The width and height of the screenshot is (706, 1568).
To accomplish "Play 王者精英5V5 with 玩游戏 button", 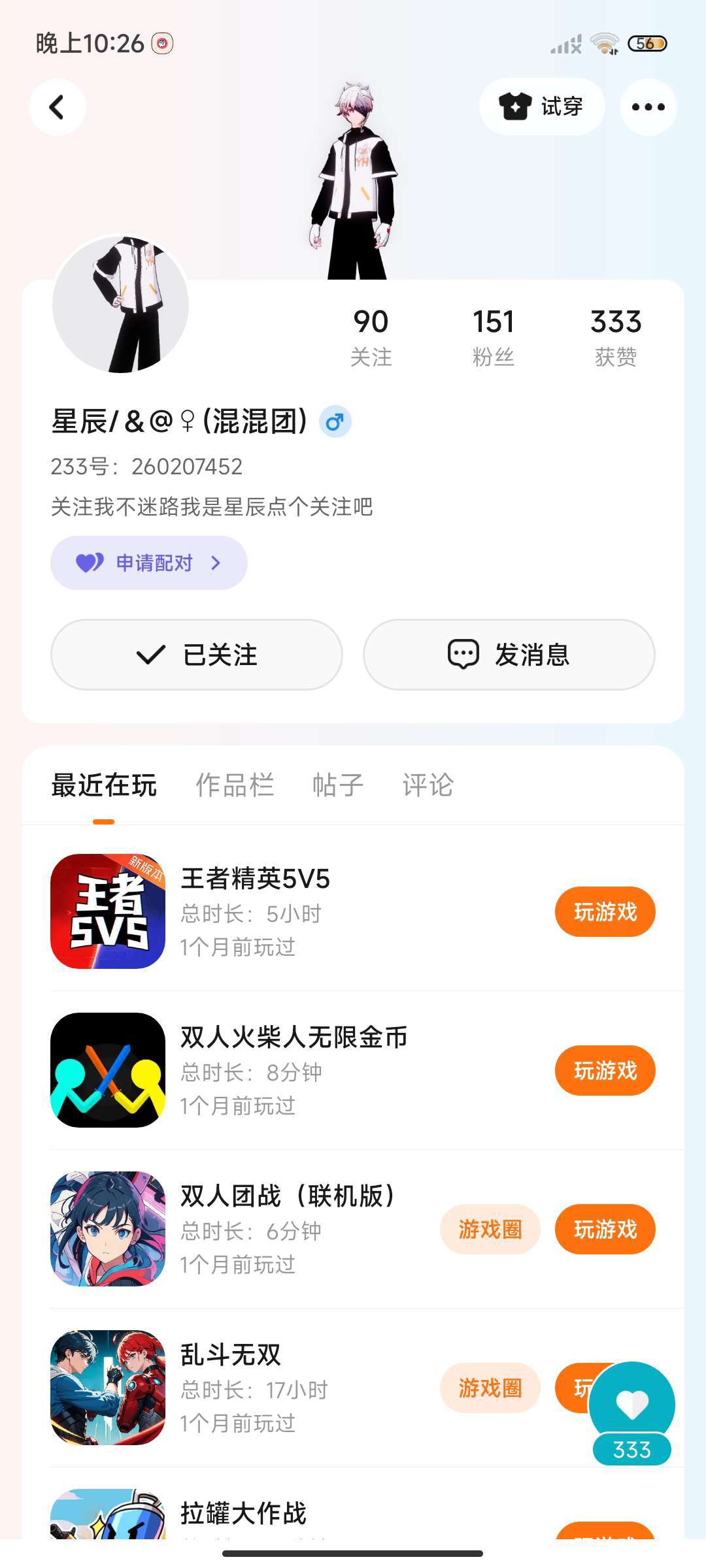I will click(x=605, y=911).
